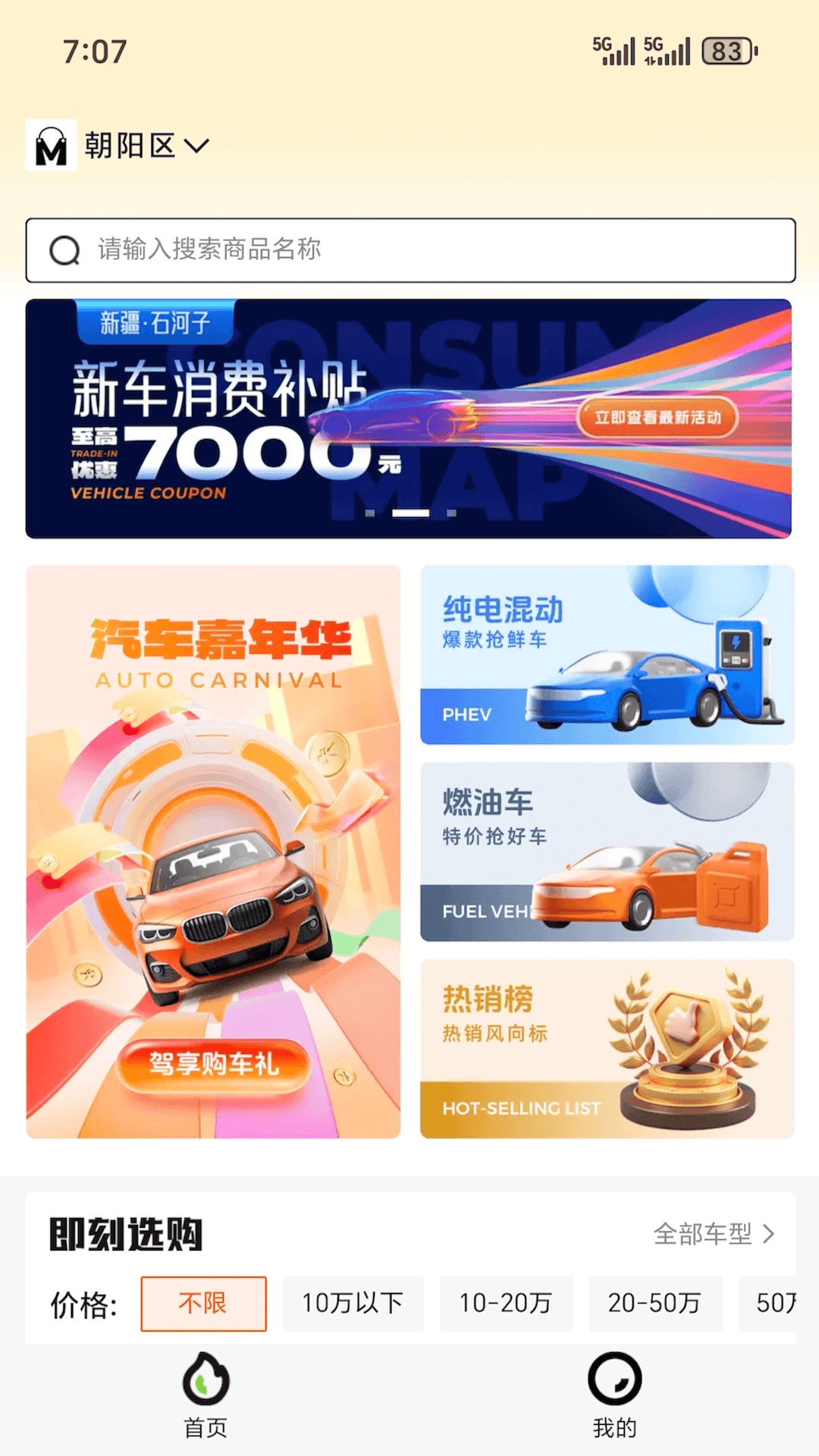
Task: Tap the magnifying glass search icon
Action: click(x=64, y=250)
